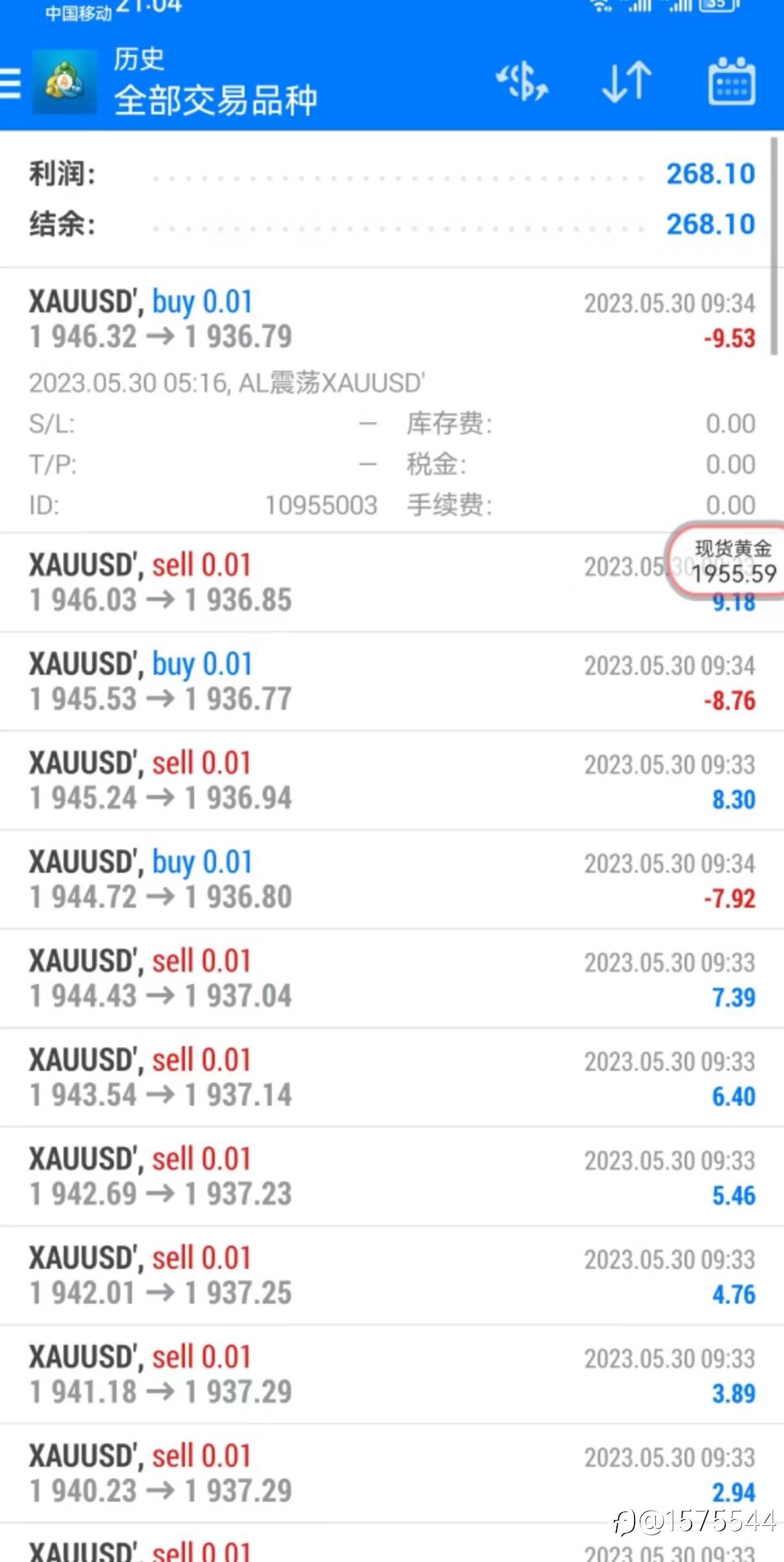Open the currency symbol filter icon

[522, 82]
